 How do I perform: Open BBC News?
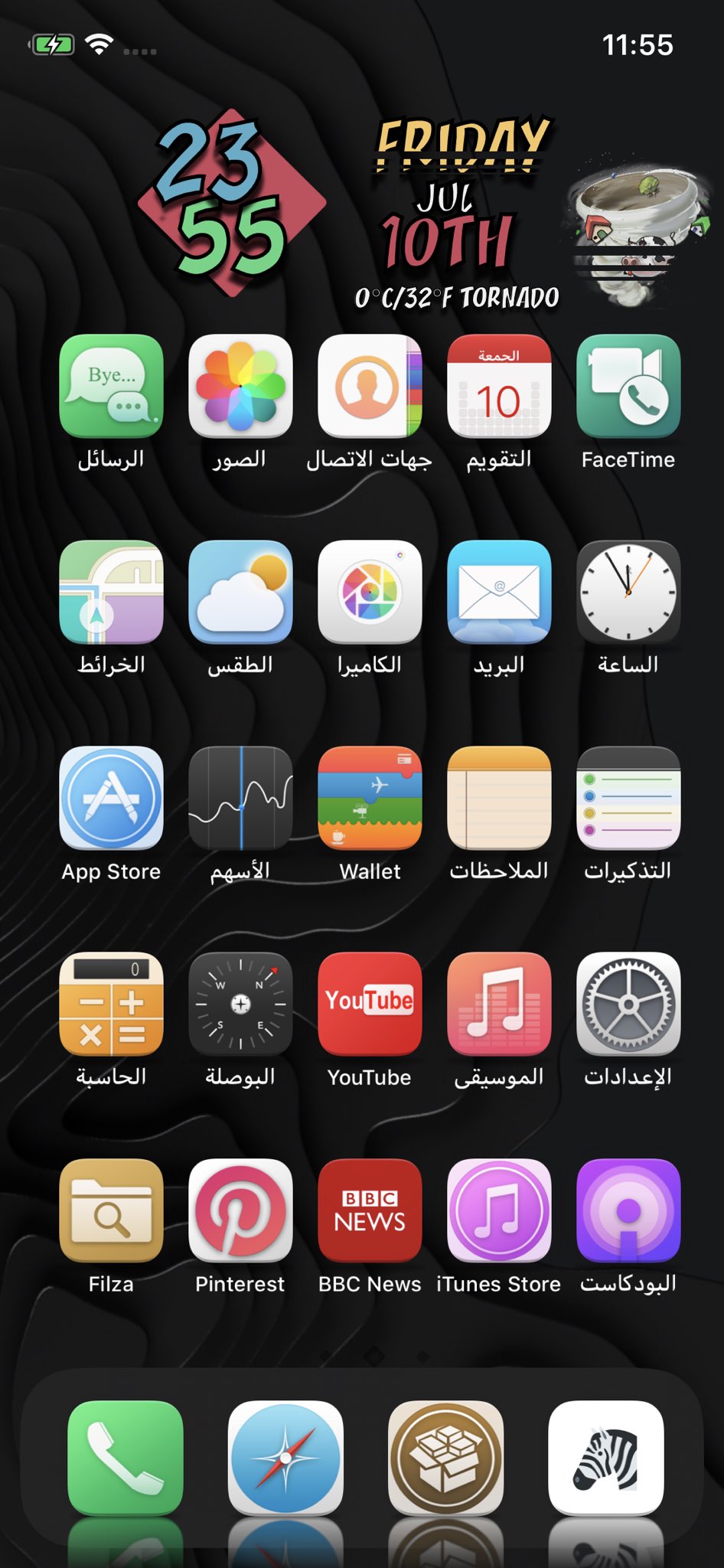point(370,1210)
